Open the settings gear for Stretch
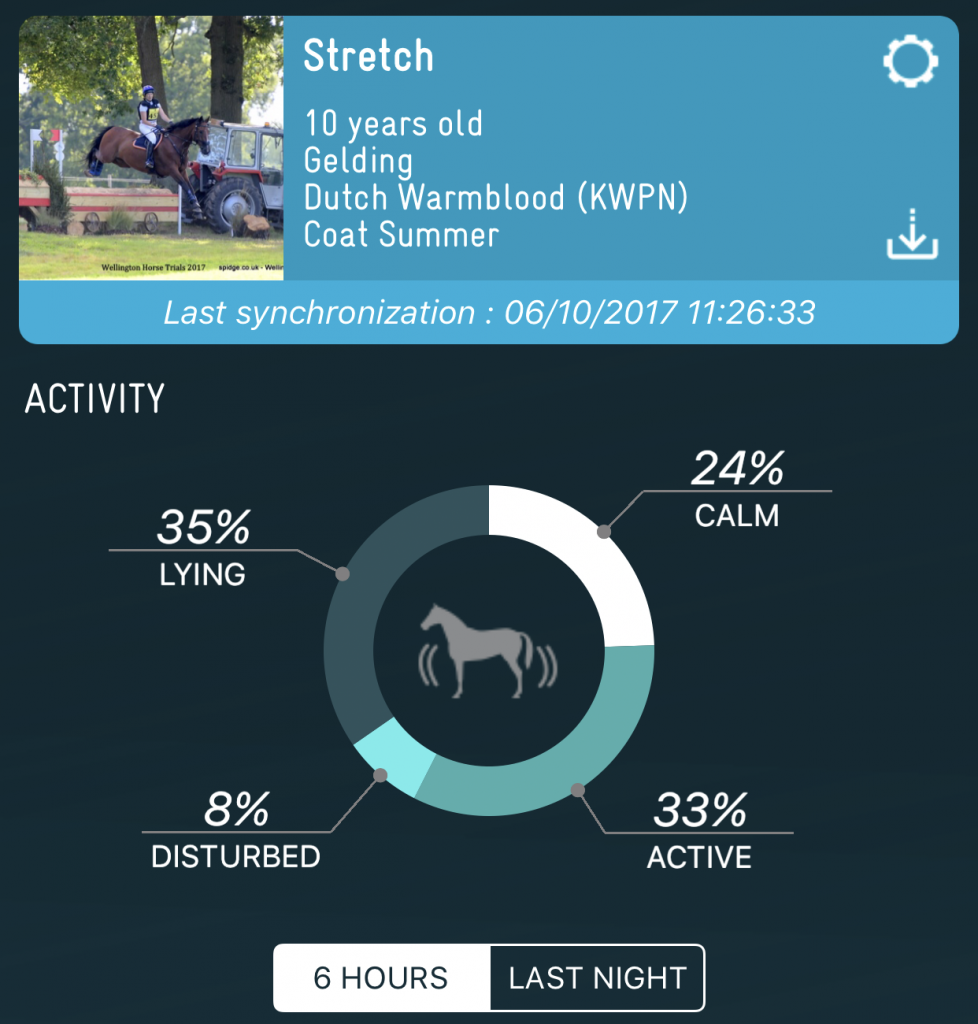 point(910,62)
